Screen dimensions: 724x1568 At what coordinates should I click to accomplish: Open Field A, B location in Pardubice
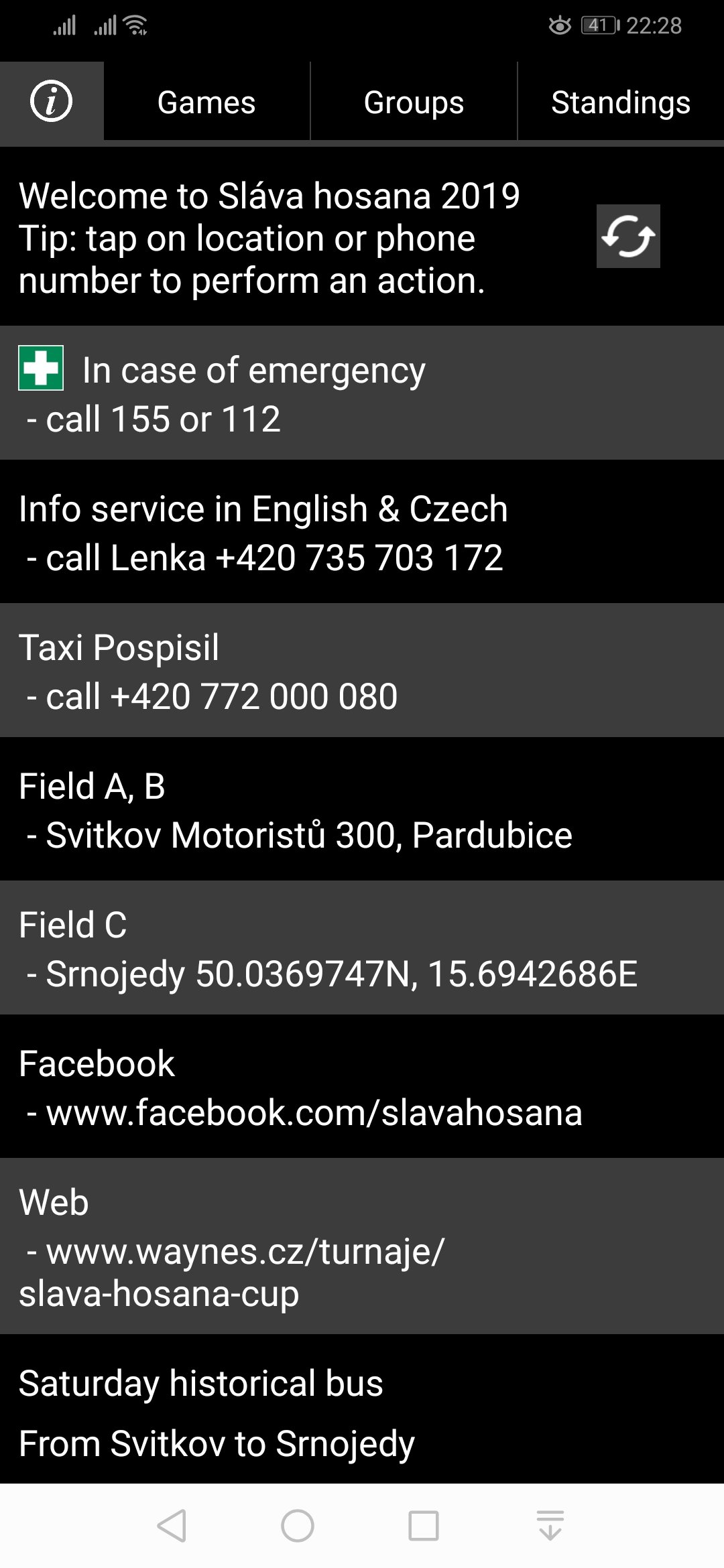308,836
